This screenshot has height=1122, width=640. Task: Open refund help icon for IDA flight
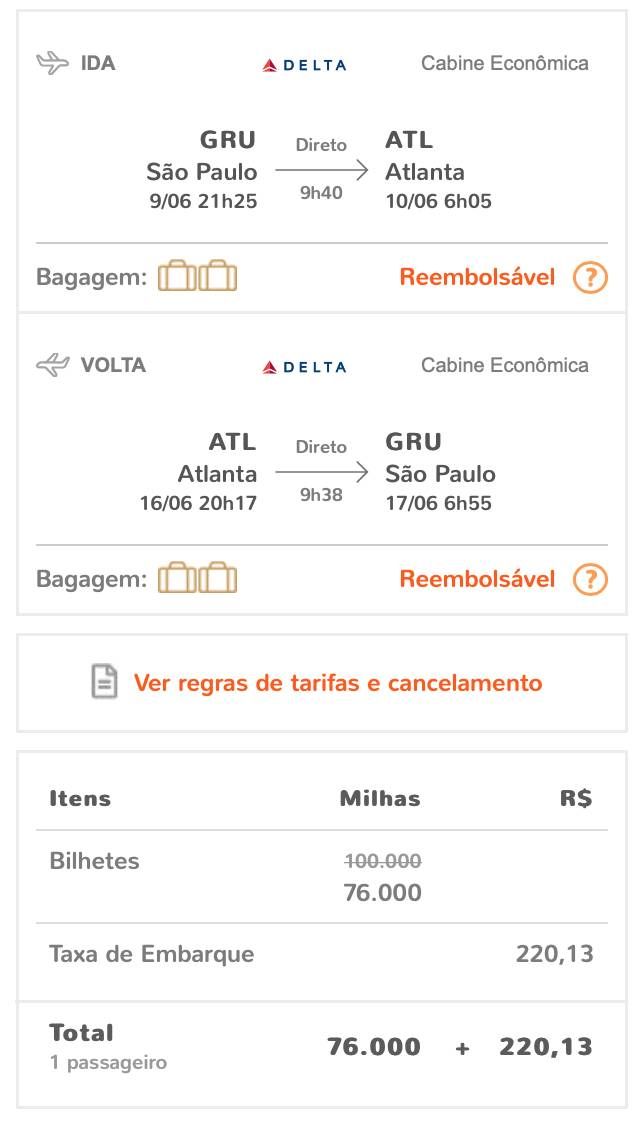coord(590,277)
